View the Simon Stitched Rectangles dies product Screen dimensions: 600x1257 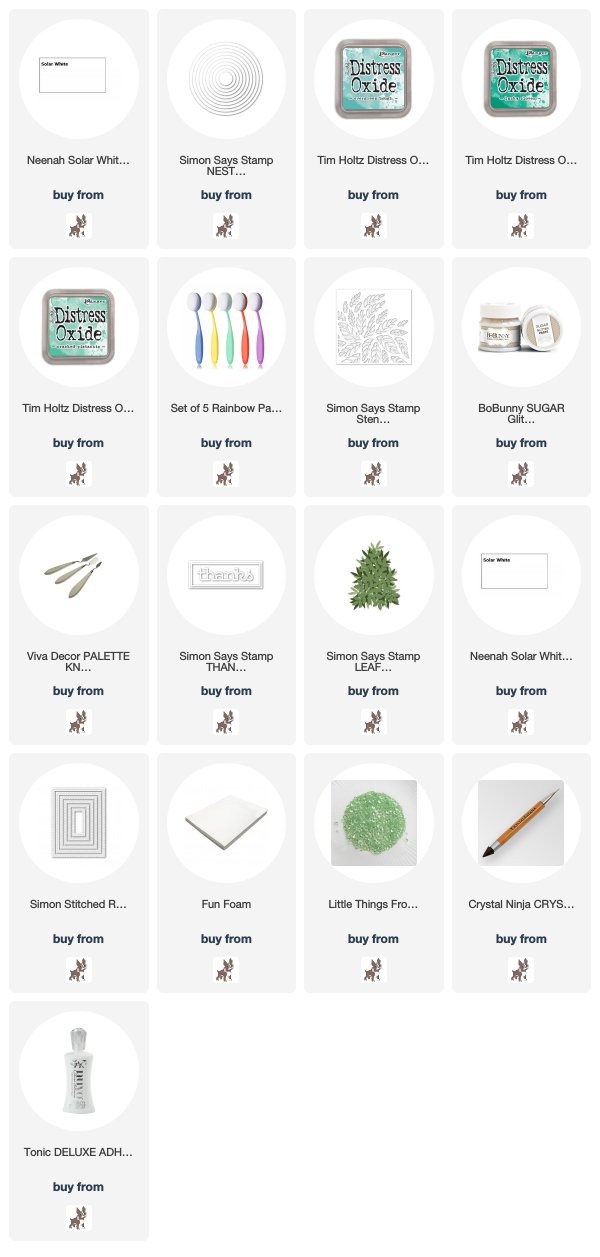[78, 873]
